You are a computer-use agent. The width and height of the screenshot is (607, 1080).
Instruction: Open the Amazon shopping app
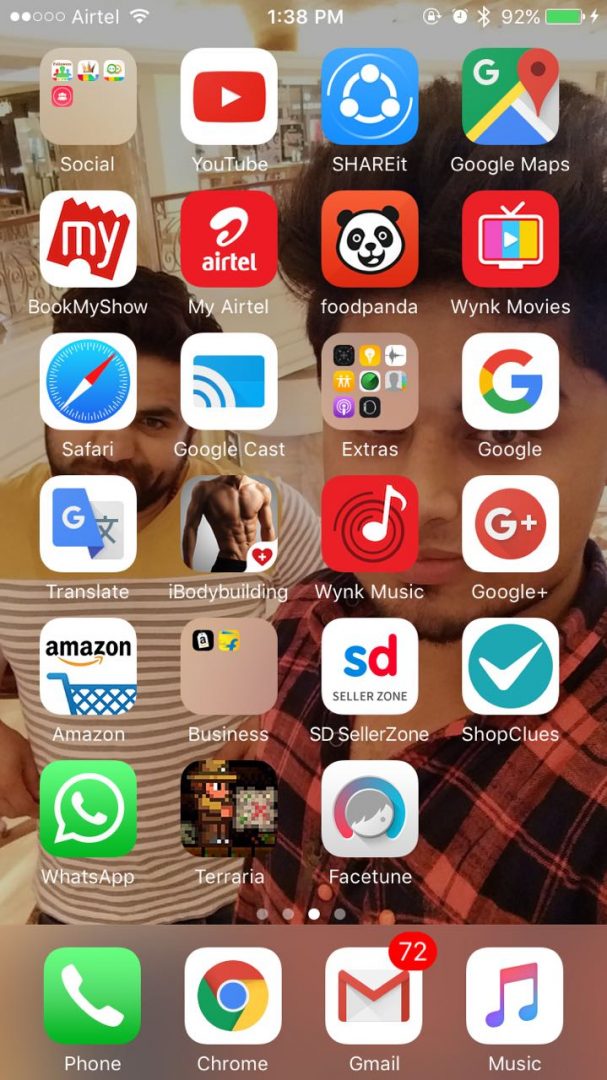[x=88, y=666]
